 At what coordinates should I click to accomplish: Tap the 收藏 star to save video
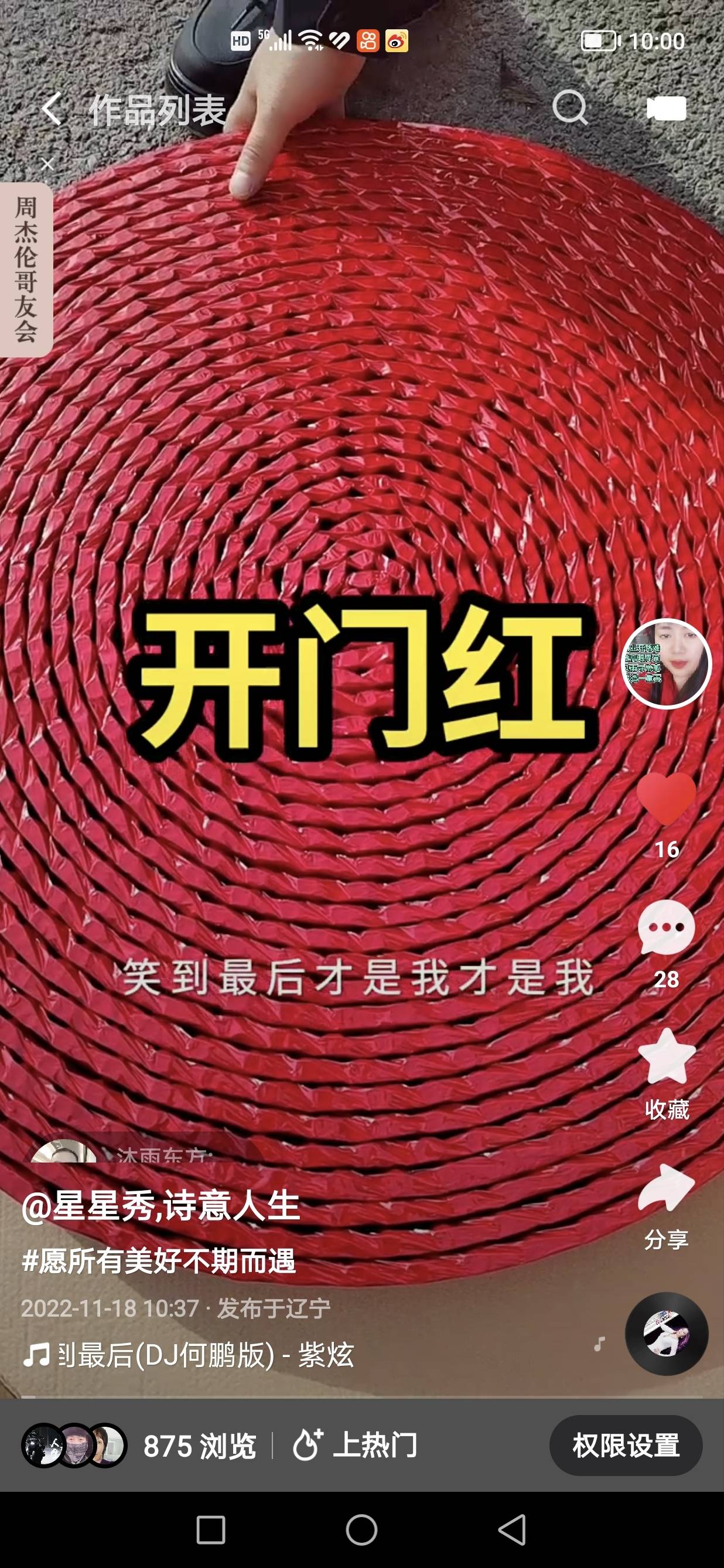(x=665, y=1057)
